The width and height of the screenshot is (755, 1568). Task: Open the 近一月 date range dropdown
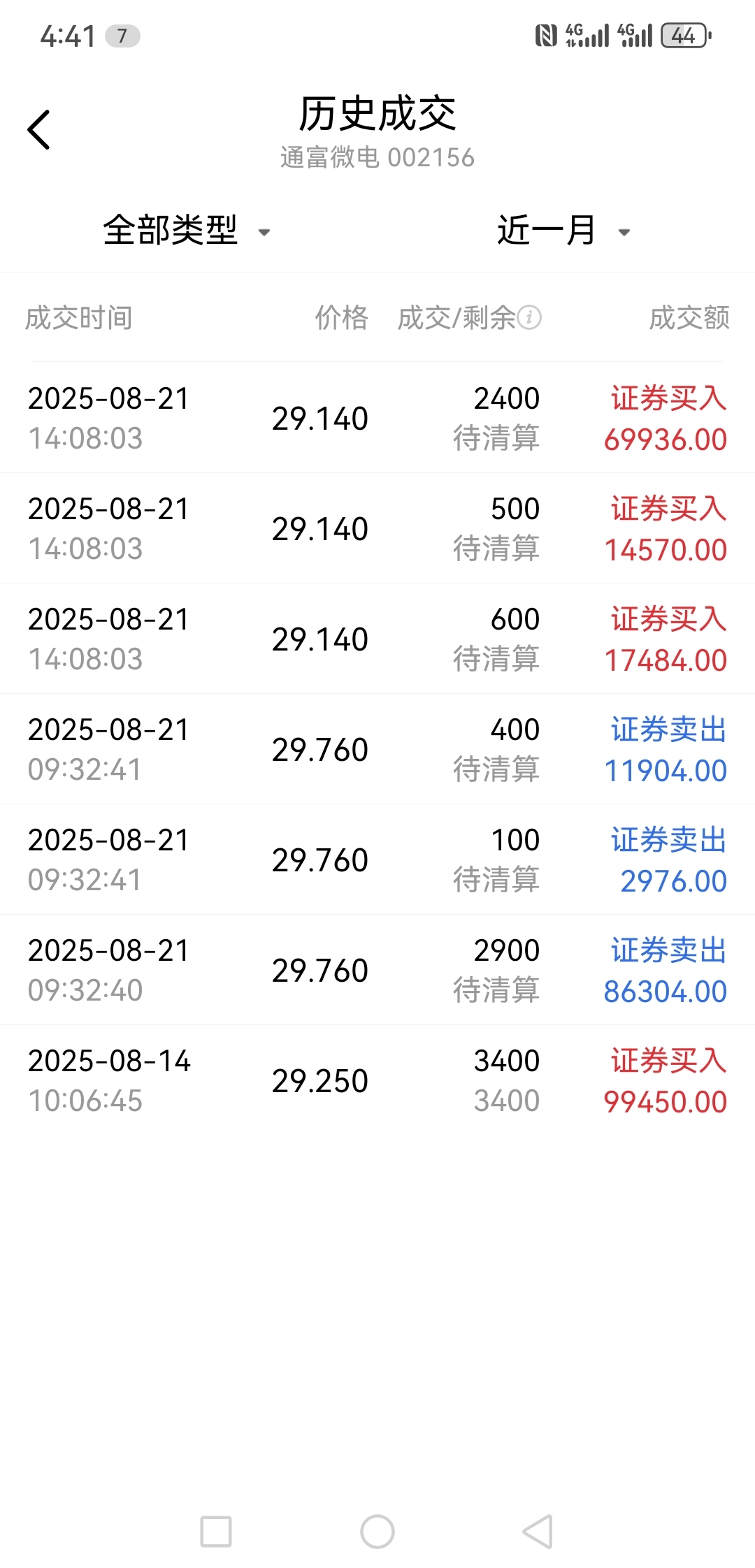563,231
